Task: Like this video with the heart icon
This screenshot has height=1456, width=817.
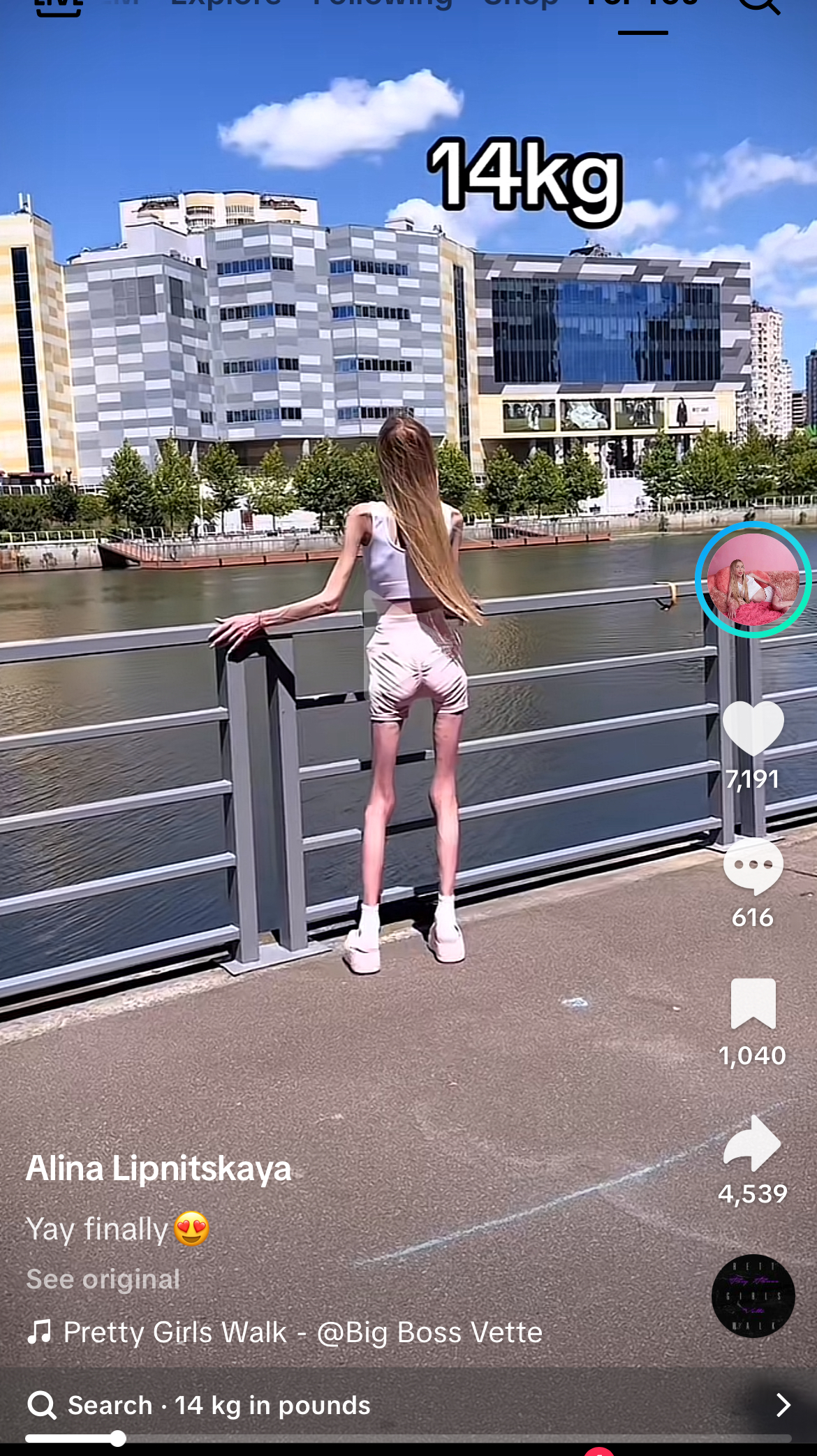Action: (x=753, y=728)
